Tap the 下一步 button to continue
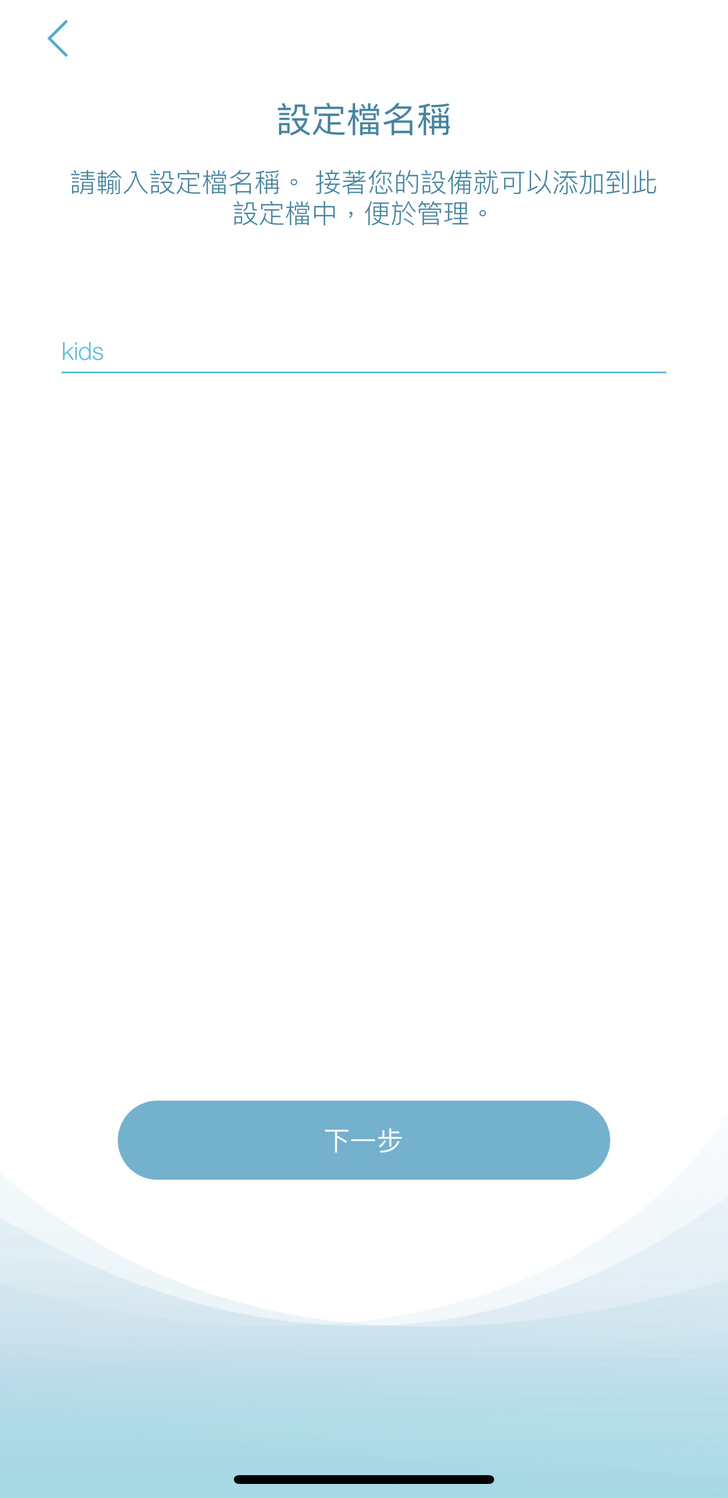The height and width of the screenshot is (1498, 728). pos(363,1140)
